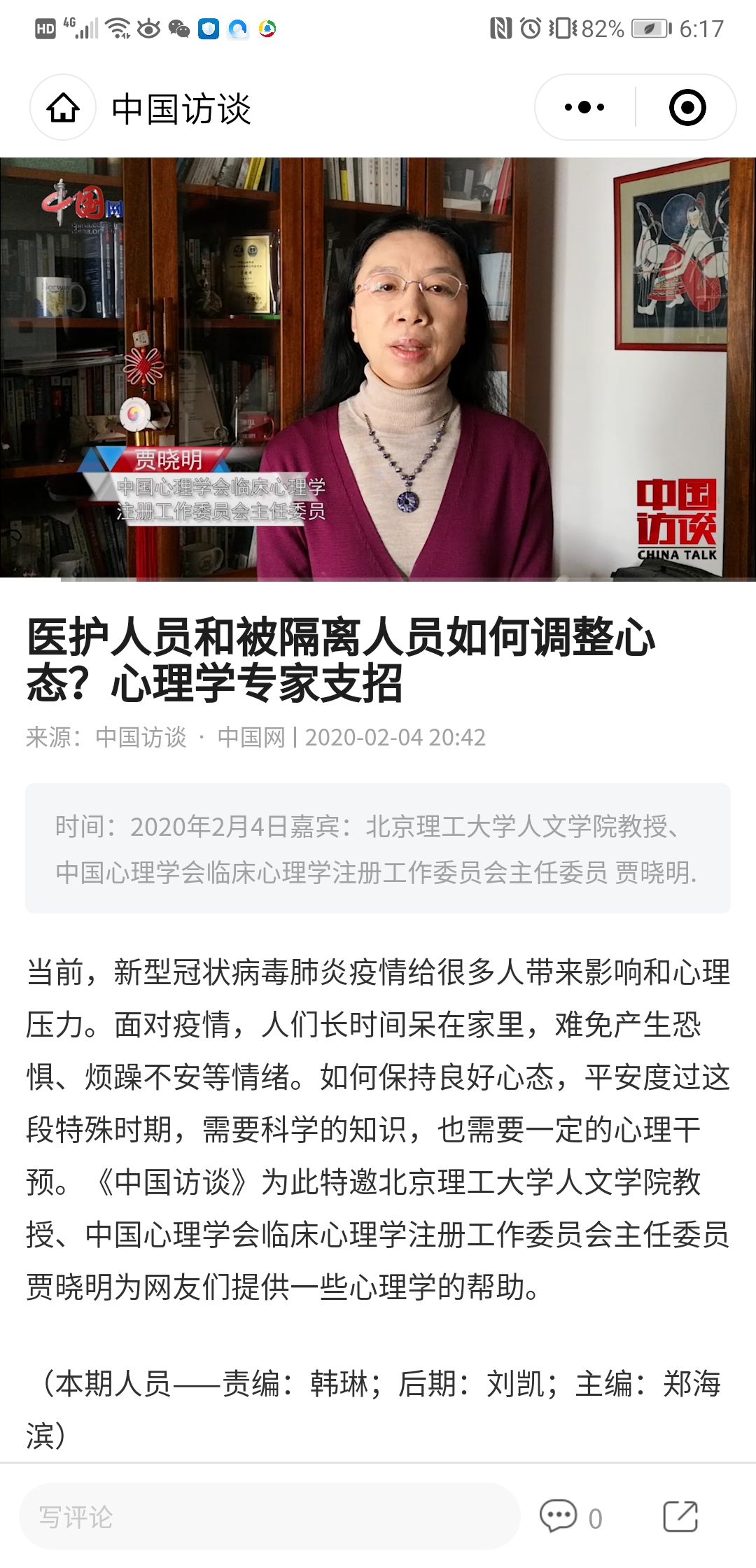Go to the mini program home page
This screenshot has height=1568, width=756.
63,108
